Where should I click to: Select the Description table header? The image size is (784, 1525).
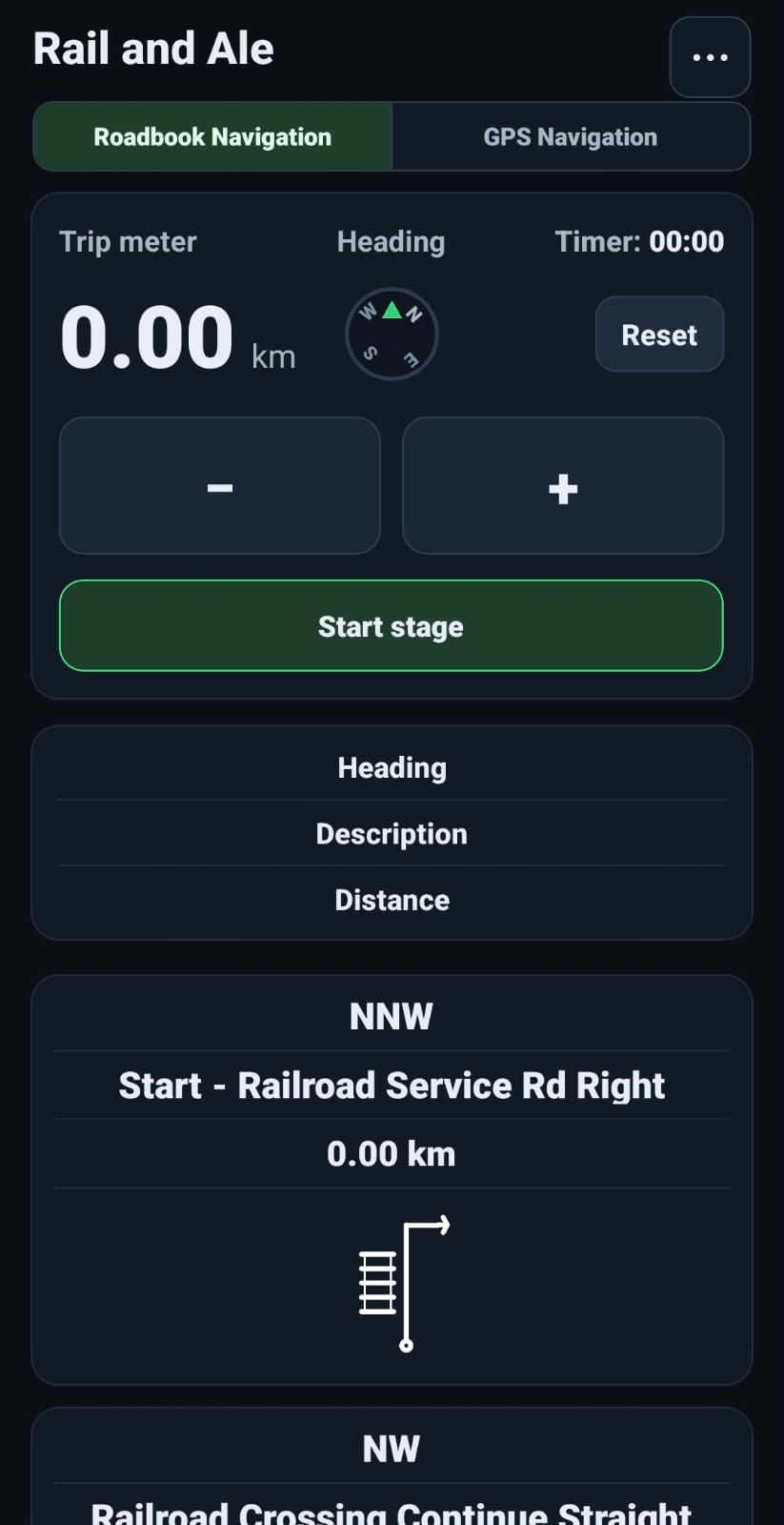click(391, 833)
